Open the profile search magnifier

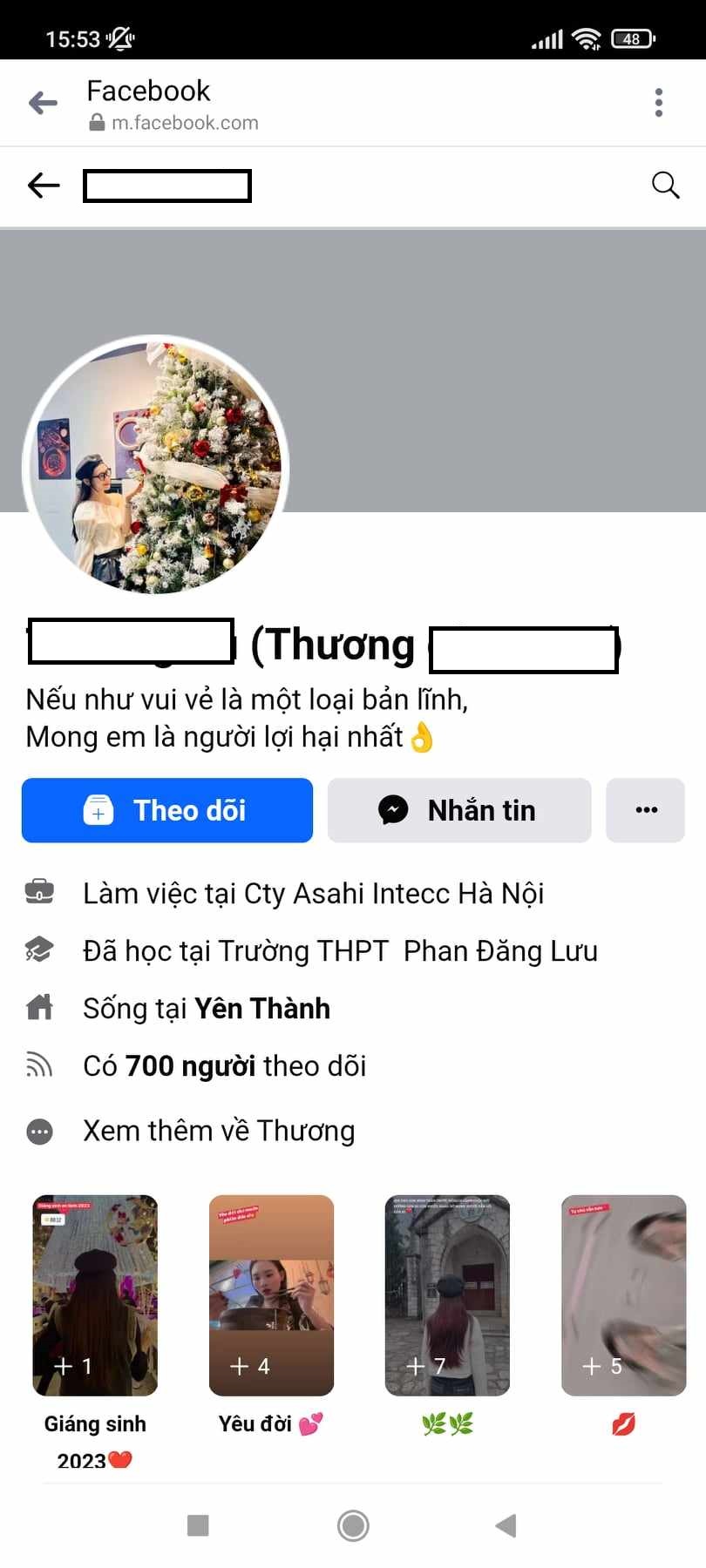[x=665, y=185]
